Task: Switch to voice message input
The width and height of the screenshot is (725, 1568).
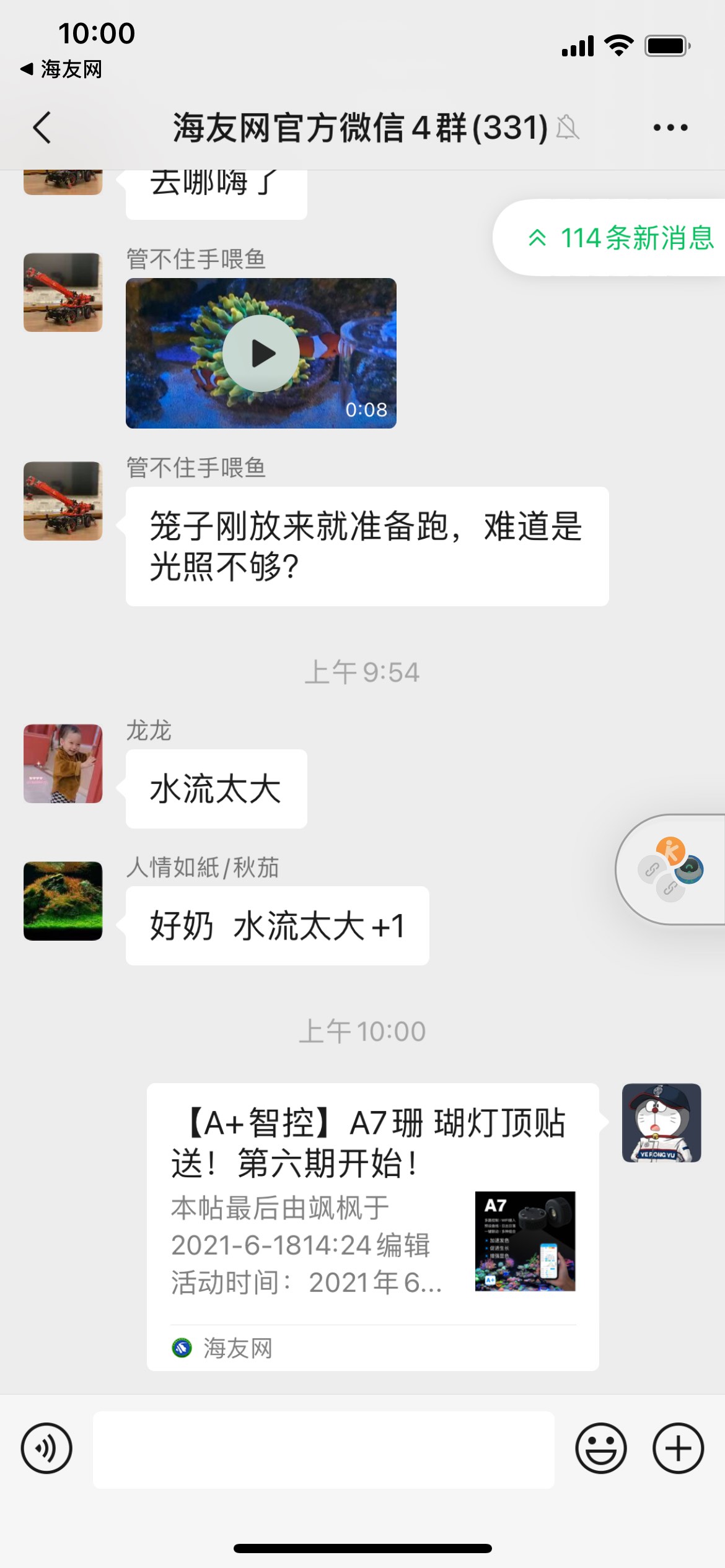Action: 46,1448
